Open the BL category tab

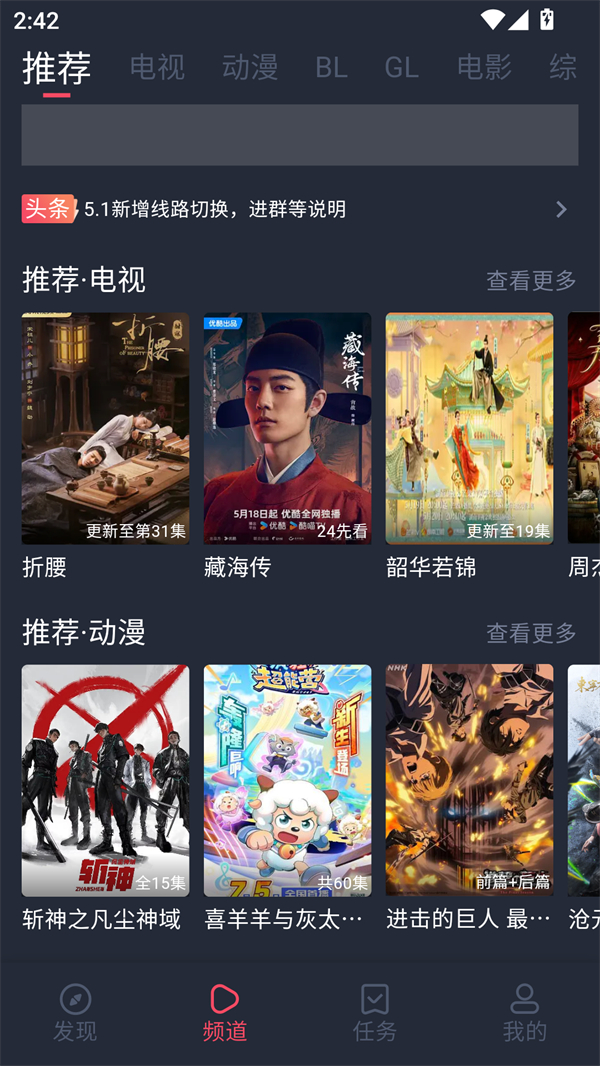click(x=331, y=67)
